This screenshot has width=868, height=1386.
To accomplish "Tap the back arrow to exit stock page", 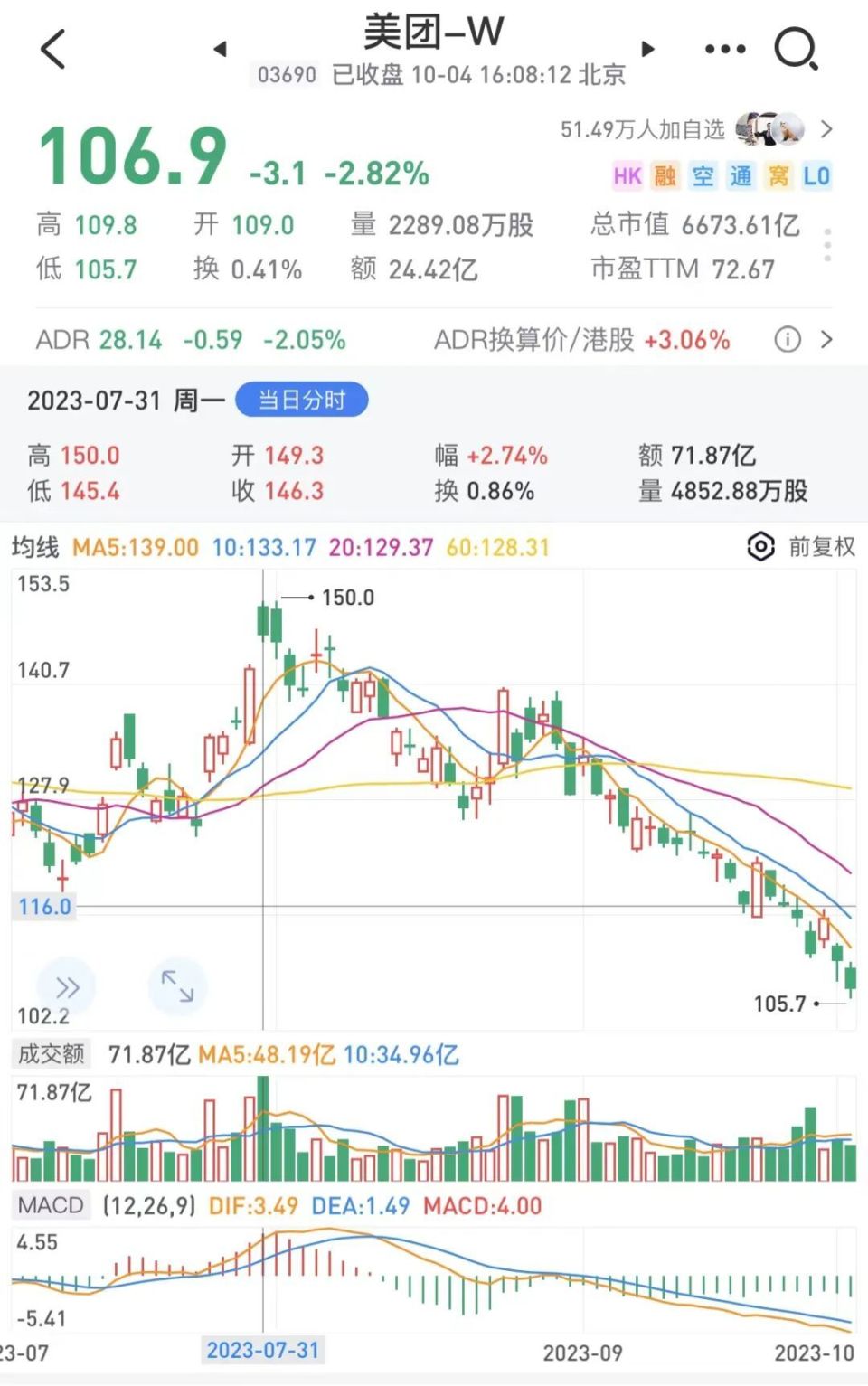I will (x=52, y=50).
